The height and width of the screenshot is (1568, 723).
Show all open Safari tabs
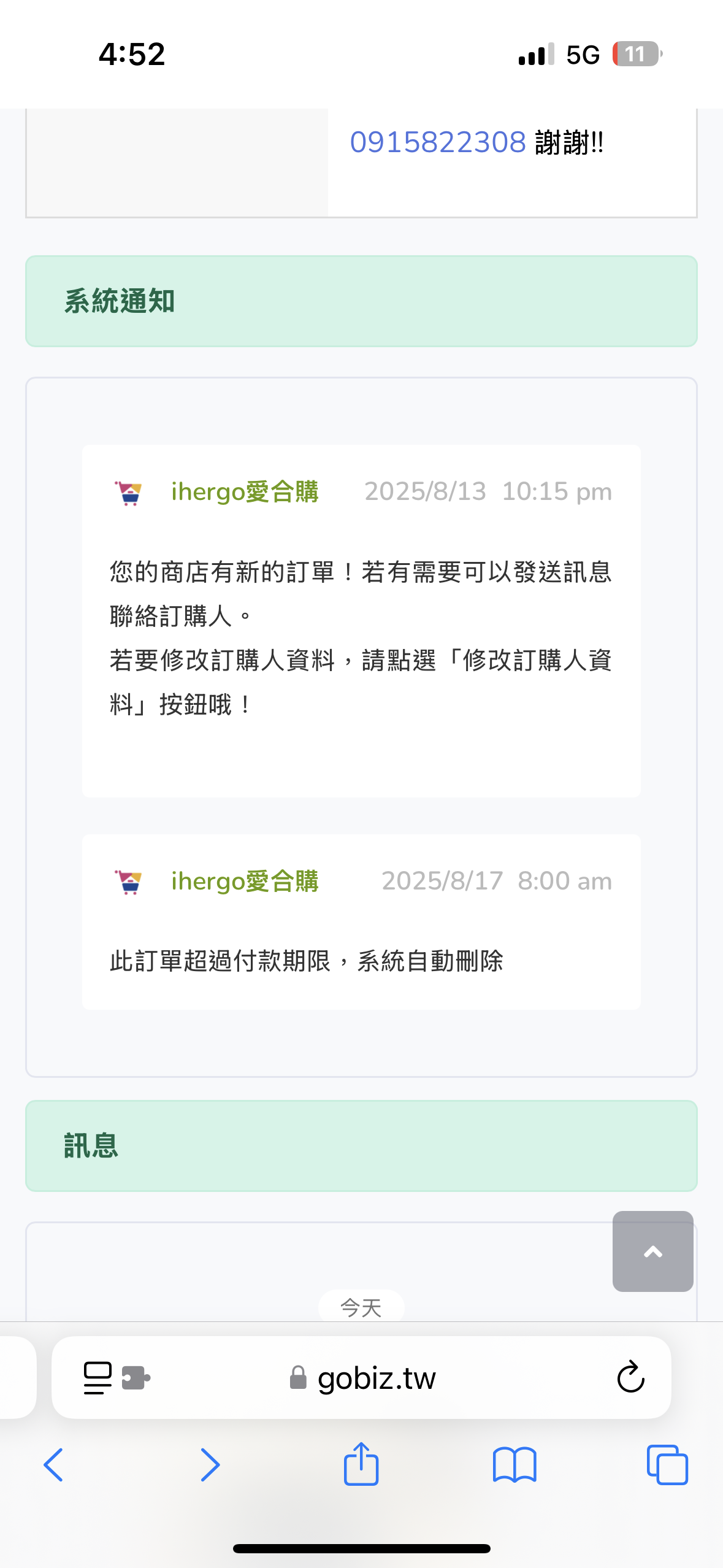[x=667, y=1465]
